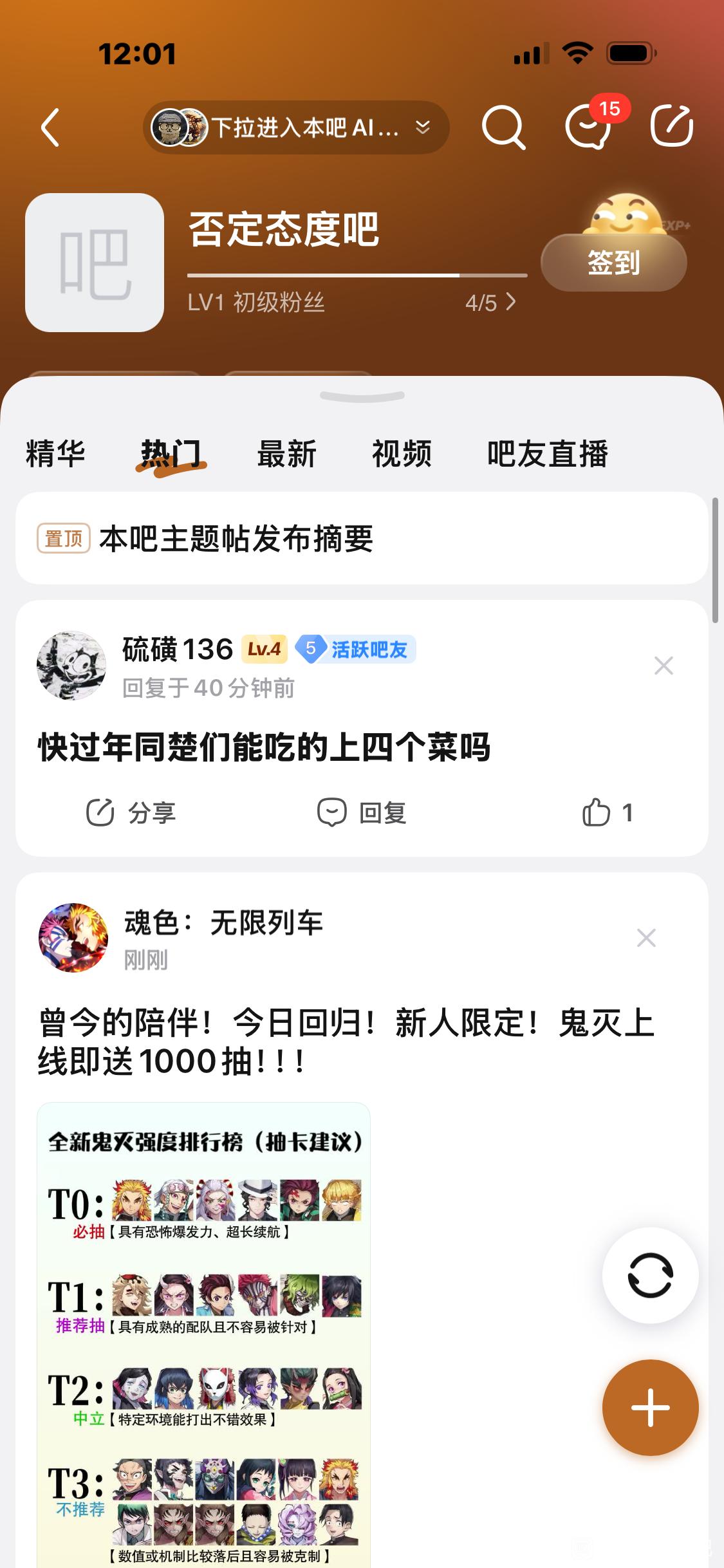The height and width of the screenshot is (1568, 724).
Task: Select the 热门 tab
Action: [171, 454]
